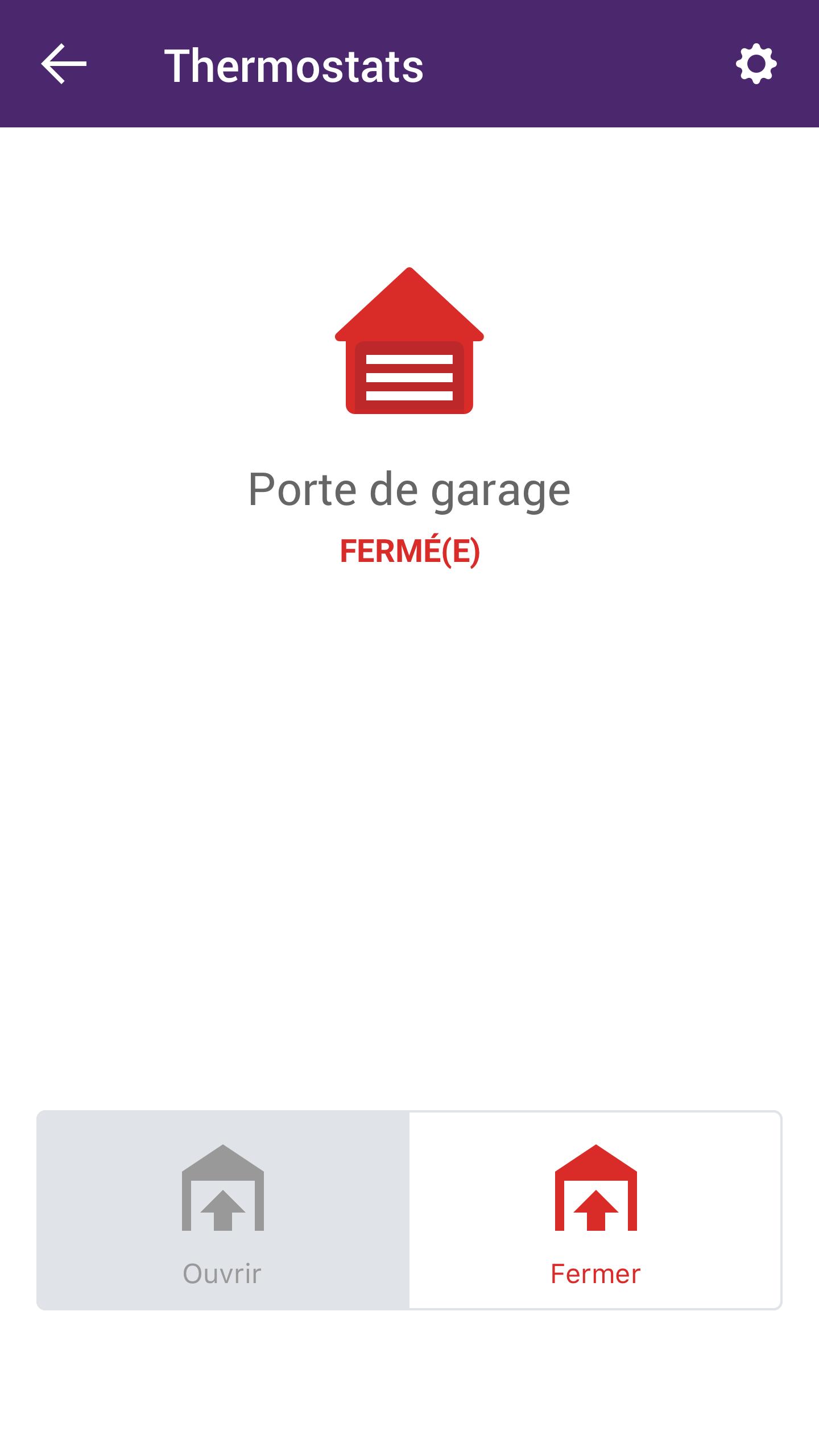This screenshot has width=819, height=1456.
Task: Tap Ouvrir to open the garage door
Action: (223, 1210)
